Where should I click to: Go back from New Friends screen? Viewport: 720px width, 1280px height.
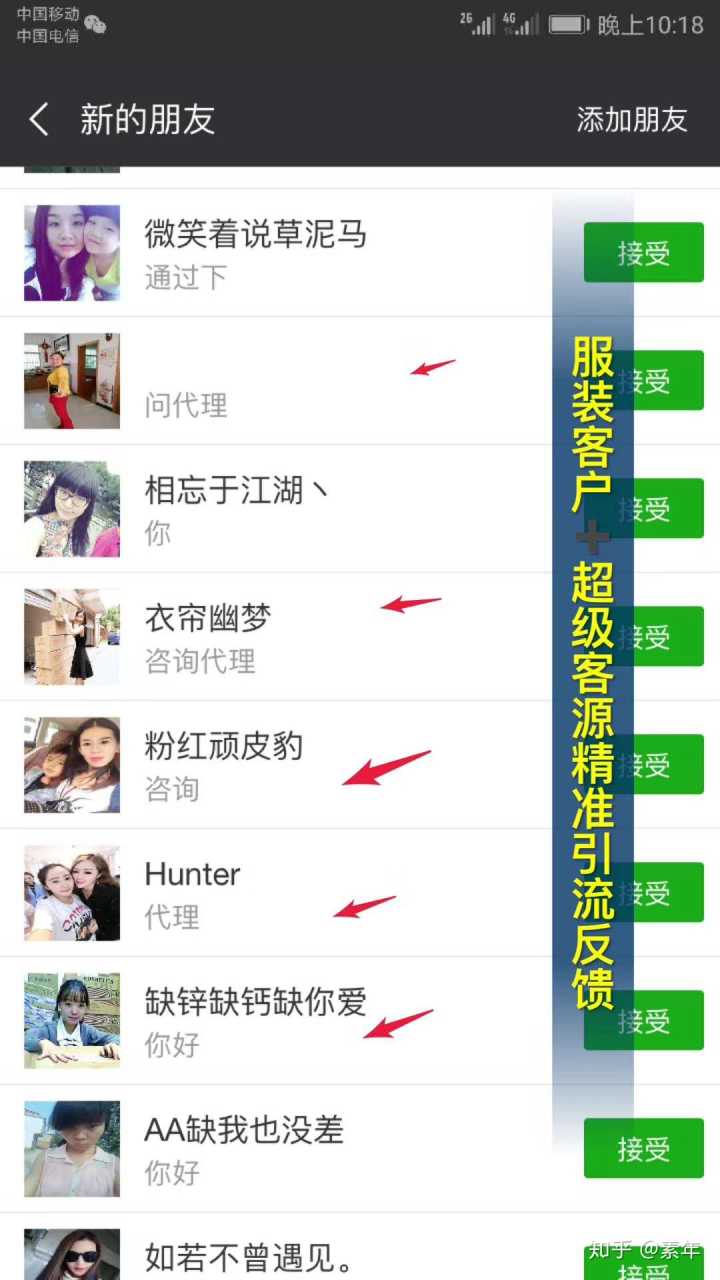pyautogui.click(x=38, y=120)
